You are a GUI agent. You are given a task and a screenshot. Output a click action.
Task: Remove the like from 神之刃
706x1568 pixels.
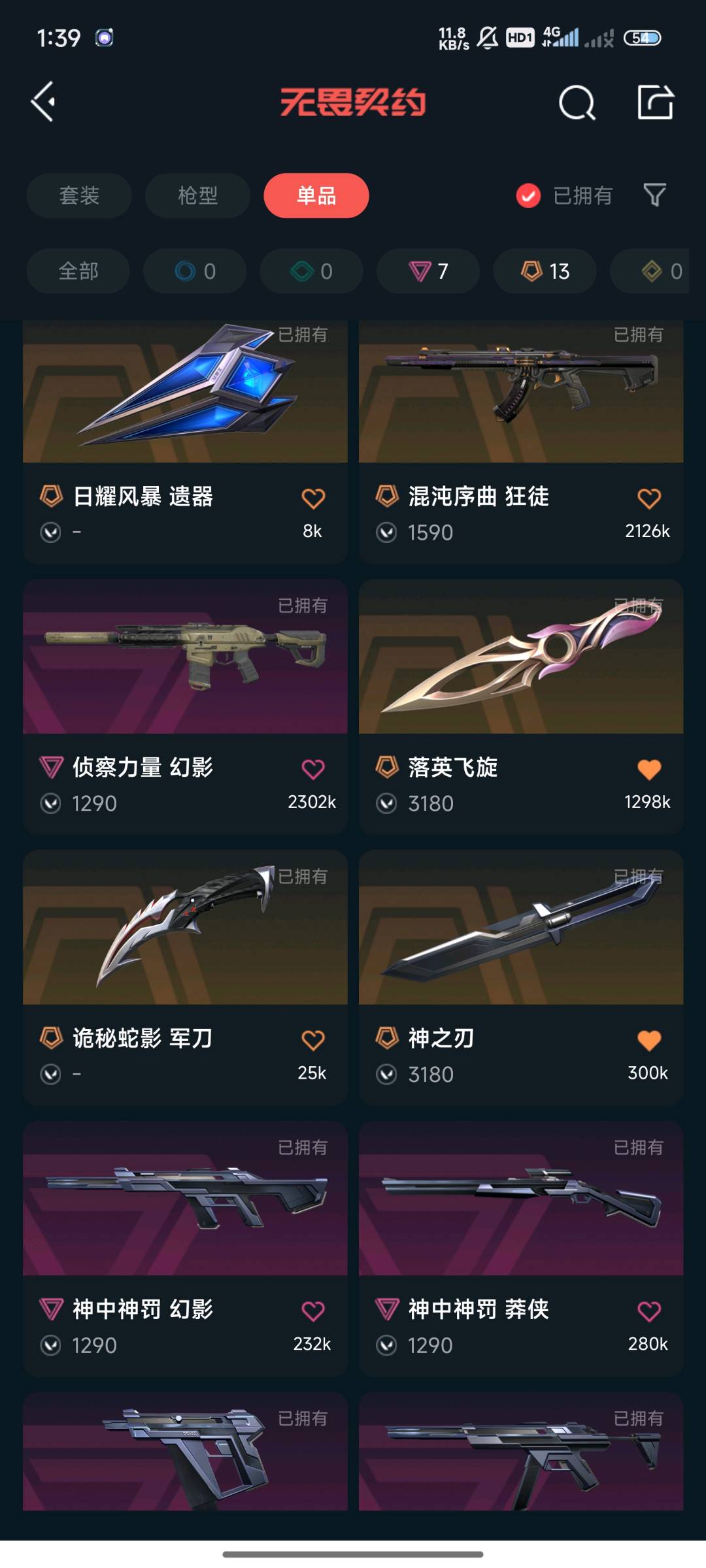649,1040
